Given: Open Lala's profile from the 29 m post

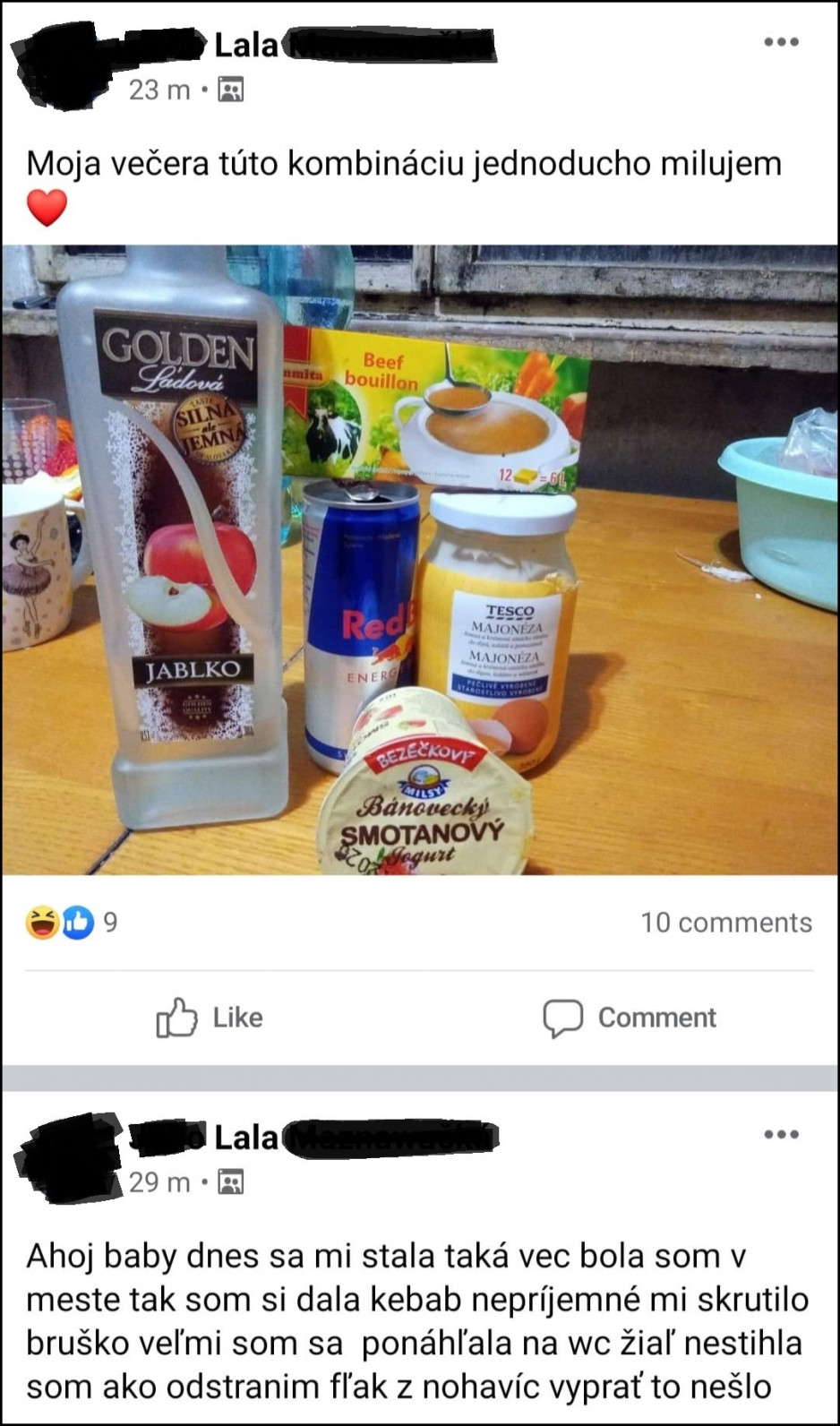Looking at the screenshot, I should [246, 1138].
